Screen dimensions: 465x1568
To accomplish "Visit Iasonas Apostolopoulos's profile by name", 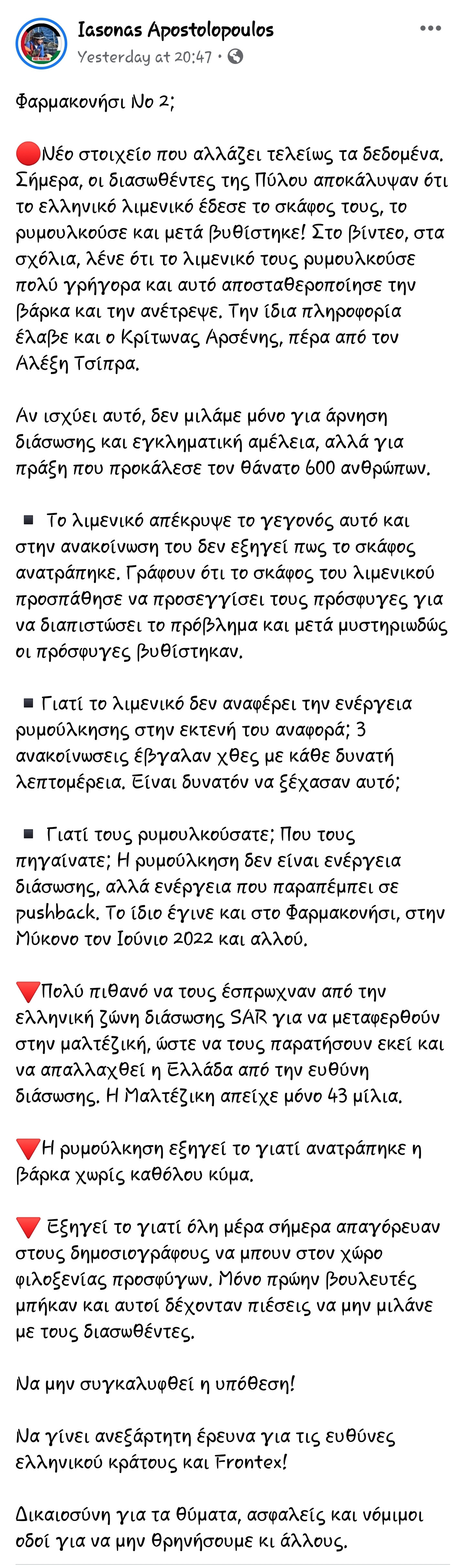I will (176, 29).
